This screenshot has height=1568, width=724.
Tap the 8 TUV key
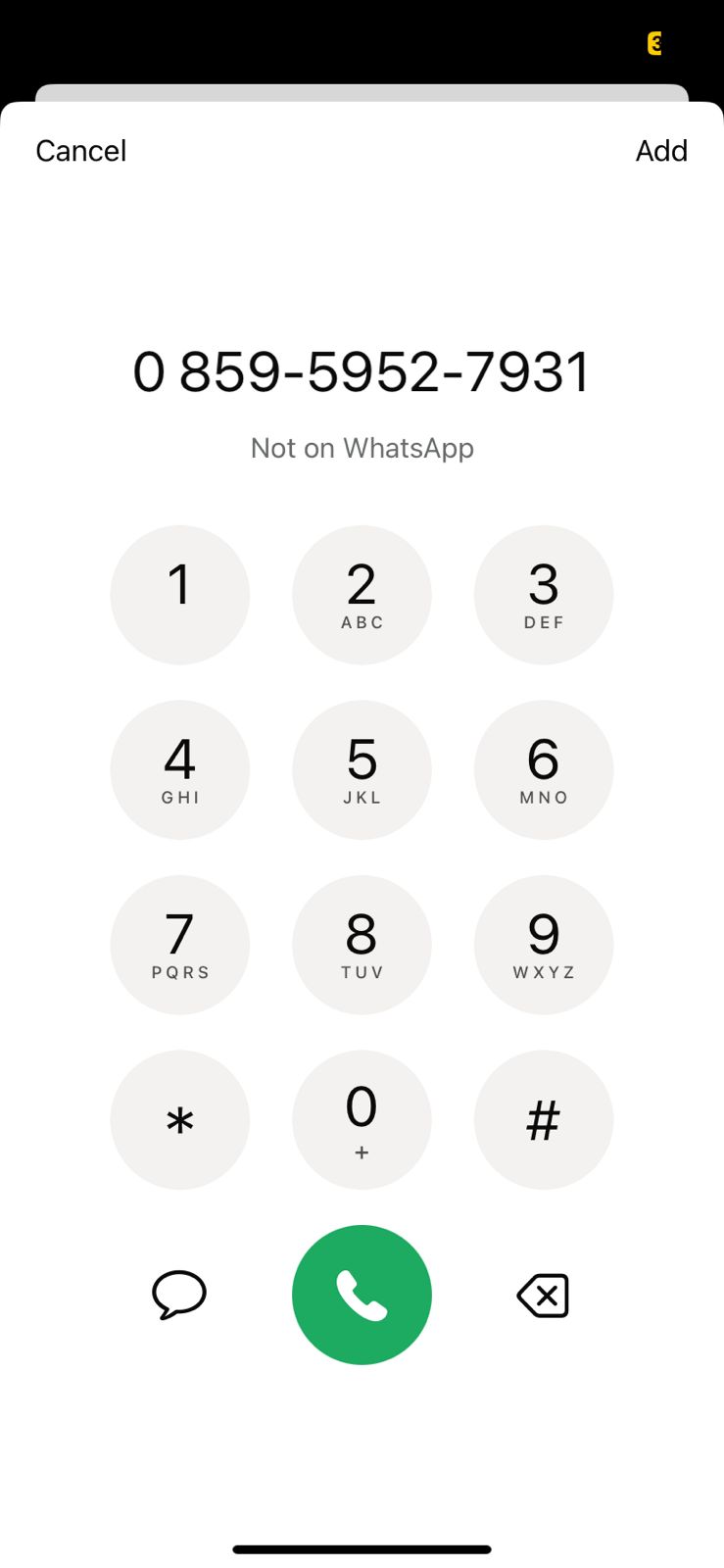[x=362, y=945]
